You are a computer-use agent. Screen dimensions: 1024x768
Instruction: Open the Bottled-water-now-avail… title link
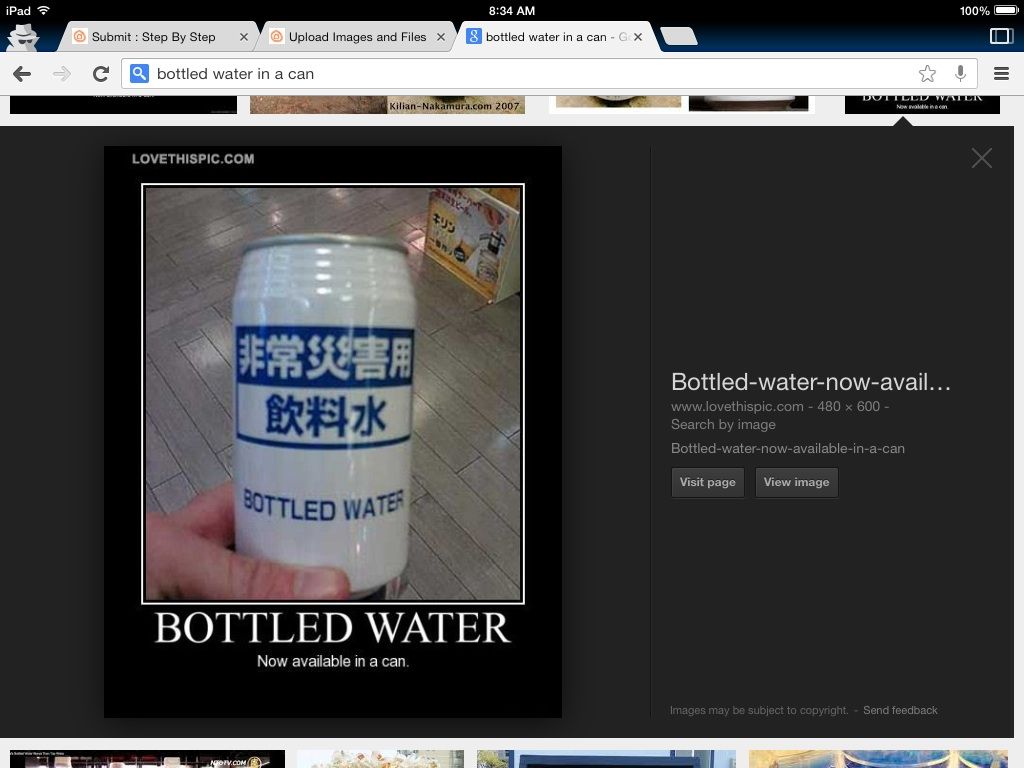[810, 382]
